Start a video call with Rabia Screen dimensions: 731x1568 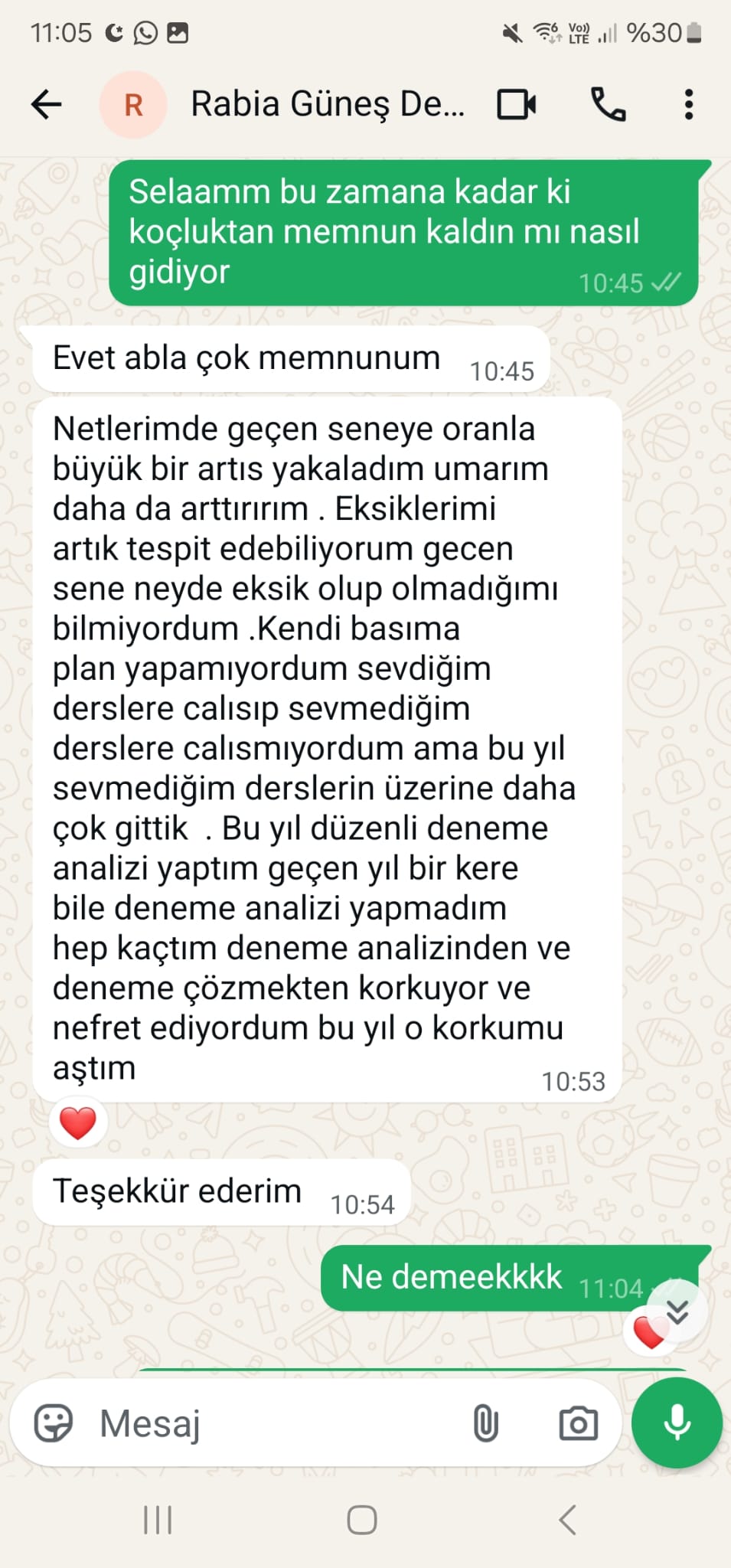(517, 105)
